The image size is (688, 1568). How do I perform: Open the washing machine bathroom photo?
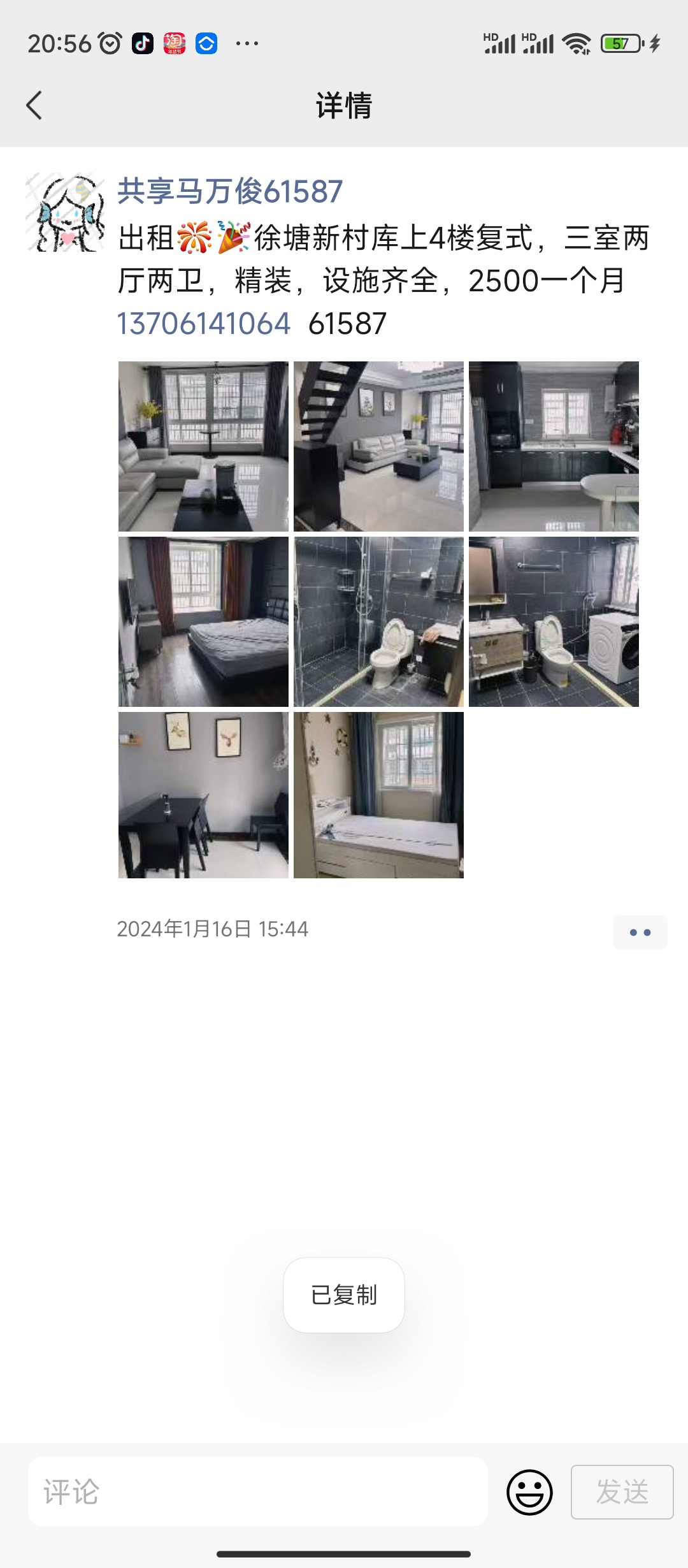pos(554,621)
